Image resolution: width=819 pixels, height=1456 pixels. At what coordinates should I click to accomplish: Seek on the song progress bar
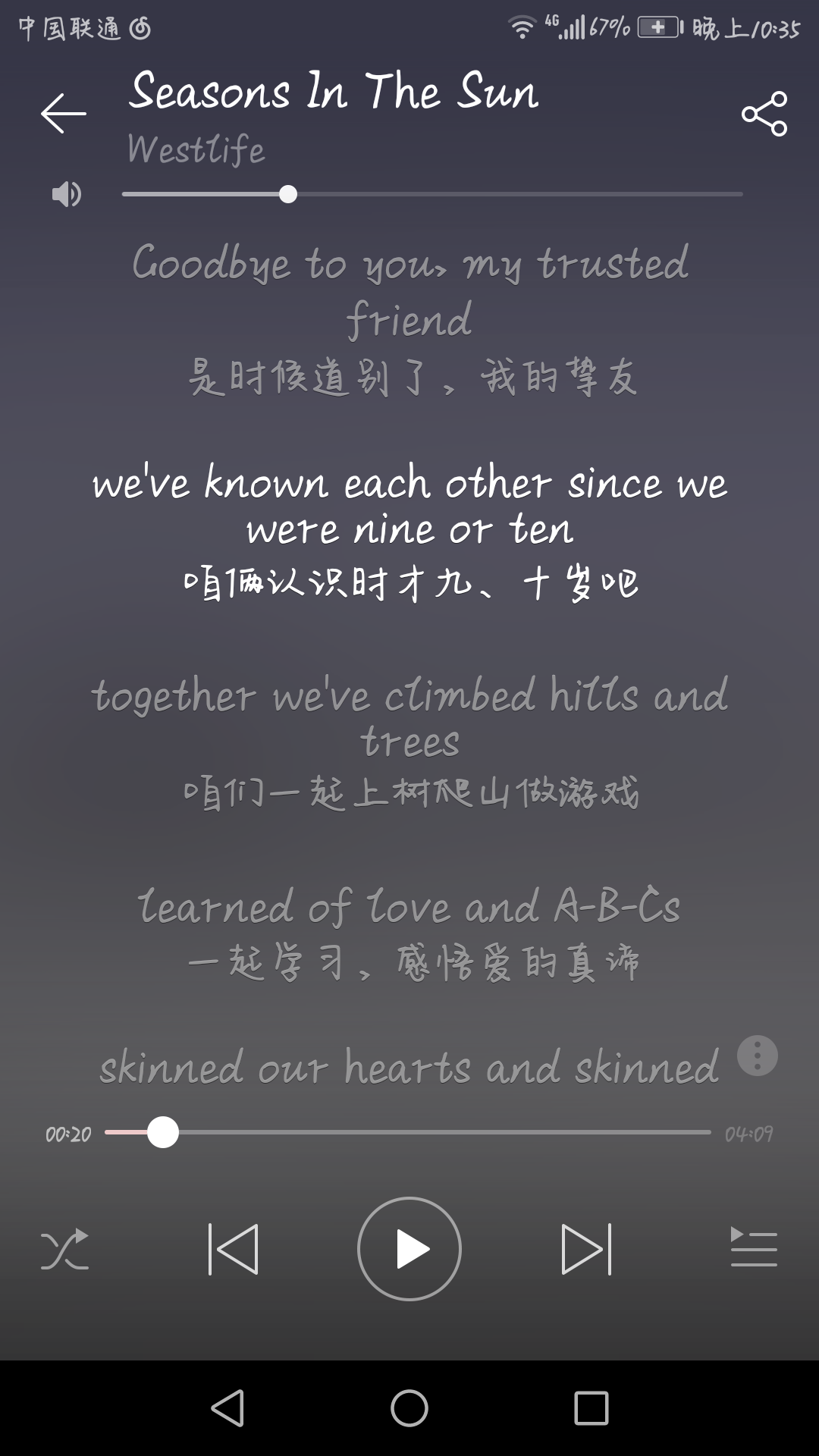point(408,1133)
